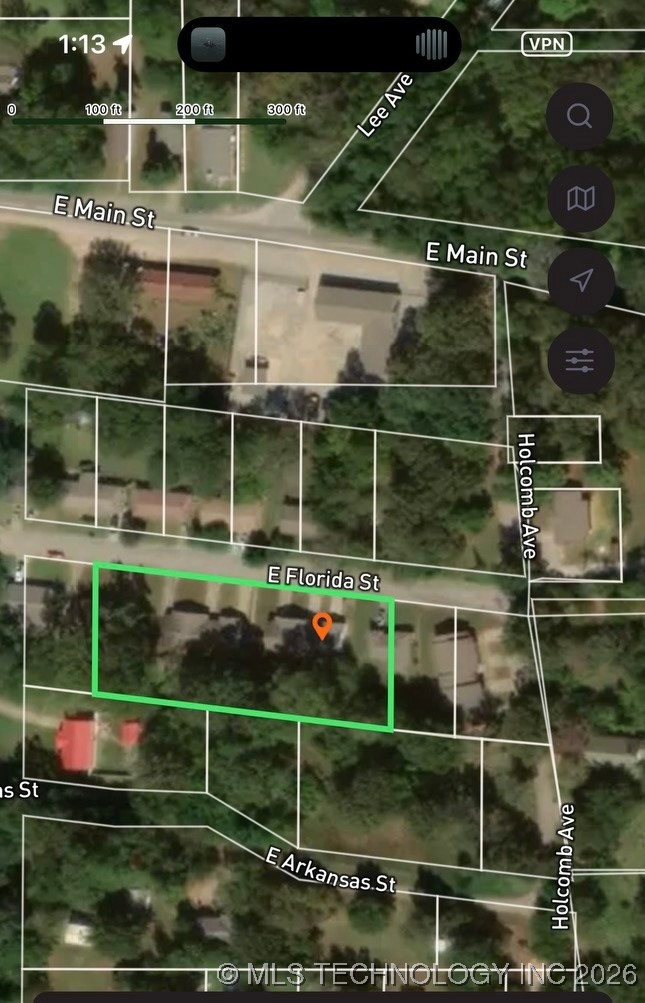Open the map filter settings

point(580,361)
